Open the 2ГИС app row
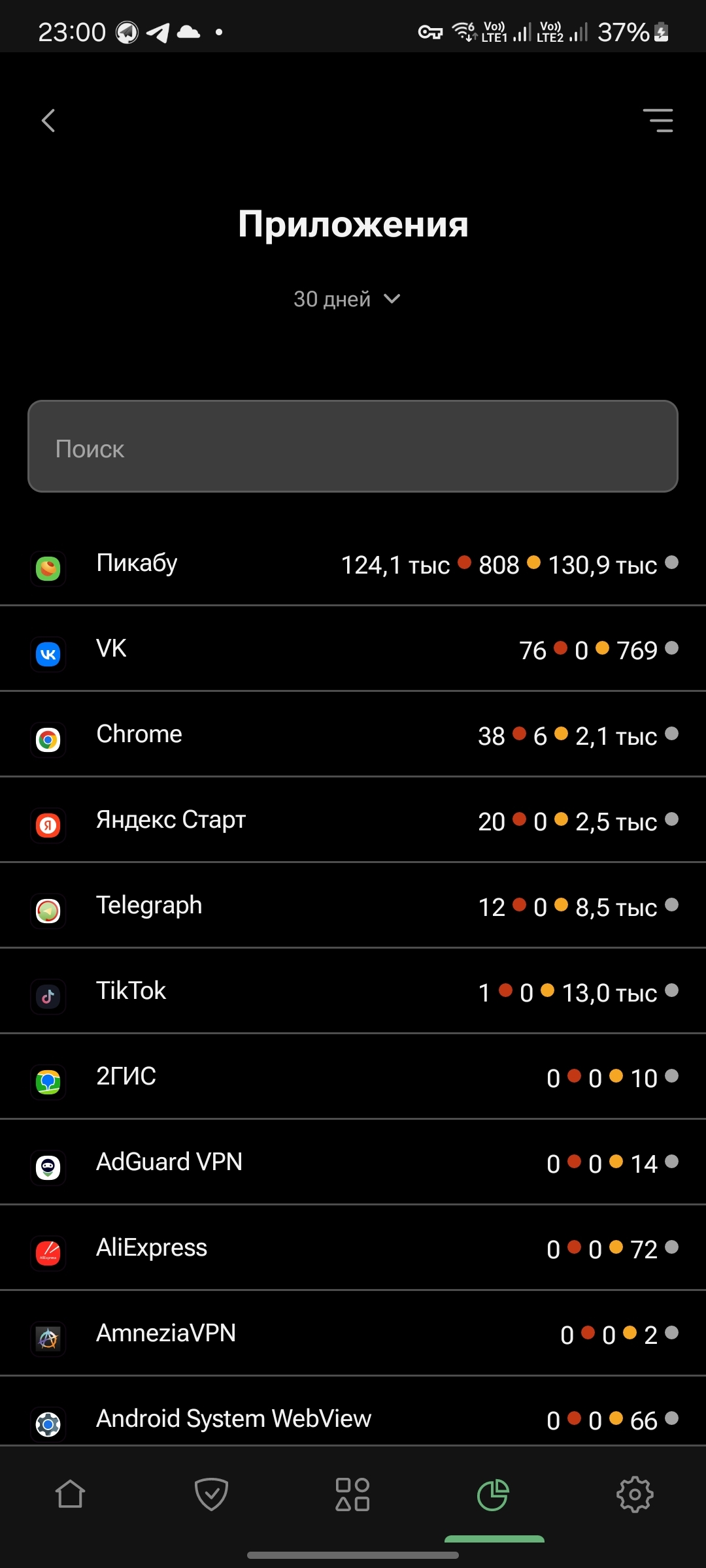Viewport: 706px width, 1568px height. [x=353, y=1078]
